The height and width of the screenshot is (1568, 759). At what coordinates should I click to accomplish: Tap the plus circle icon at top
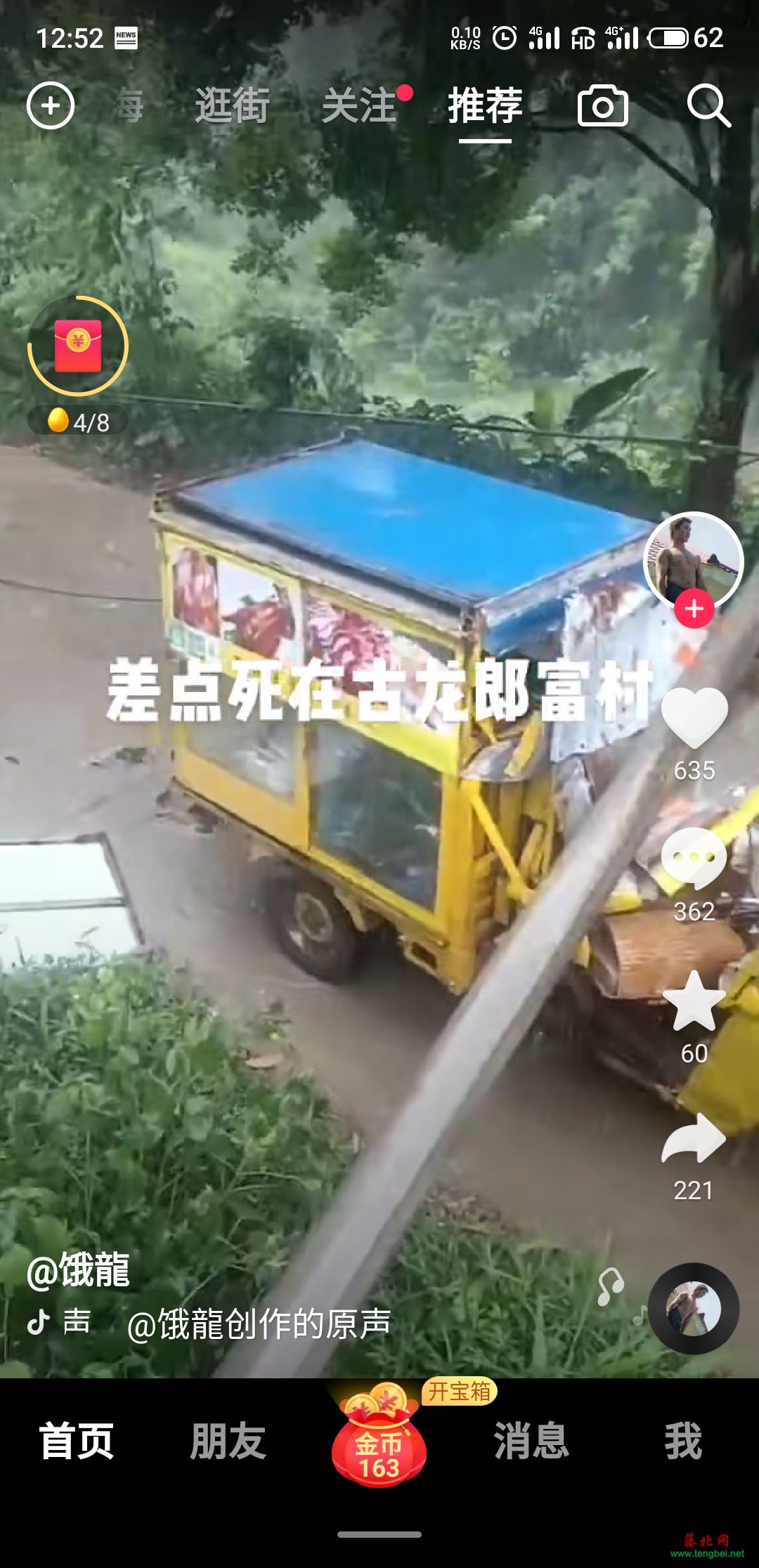pos(51,106)
